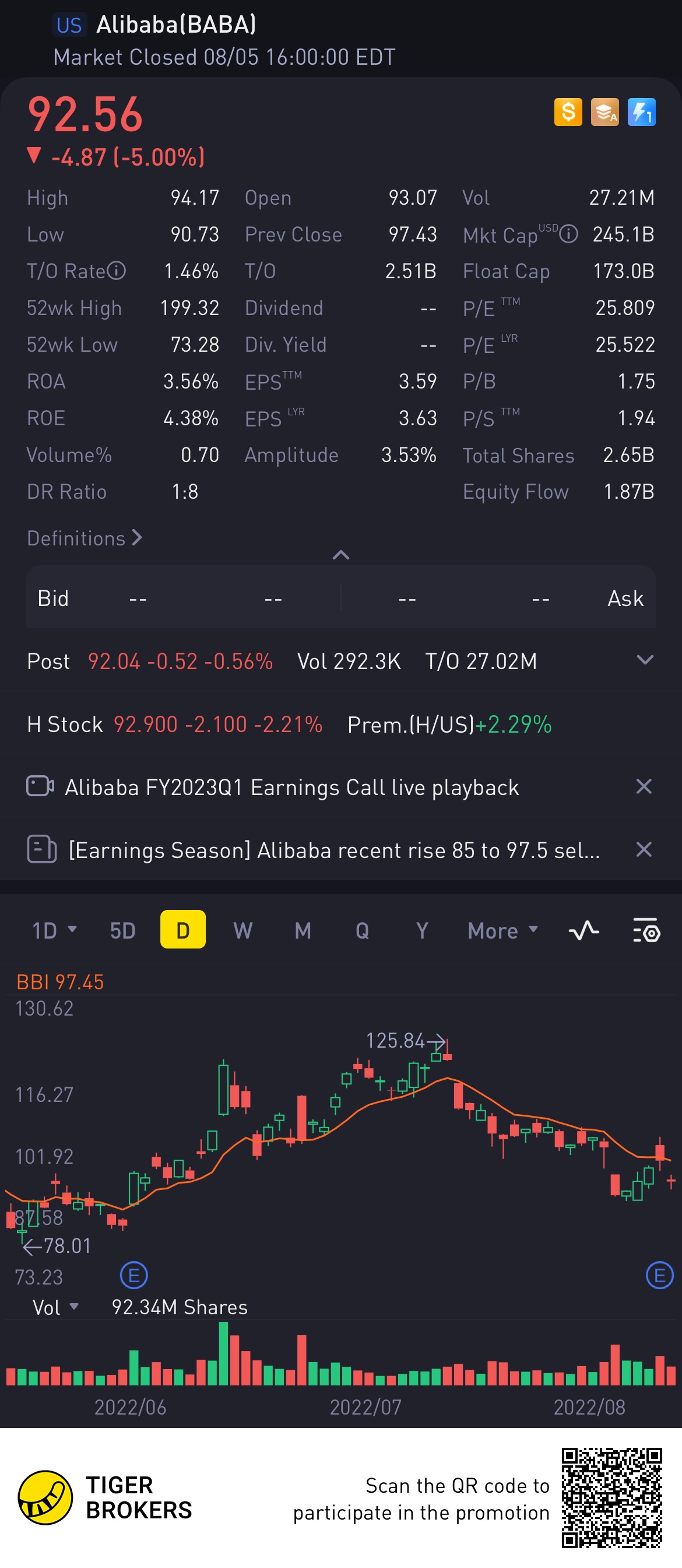
Task: Switch chart to 5D view
Action: (122, 930)
